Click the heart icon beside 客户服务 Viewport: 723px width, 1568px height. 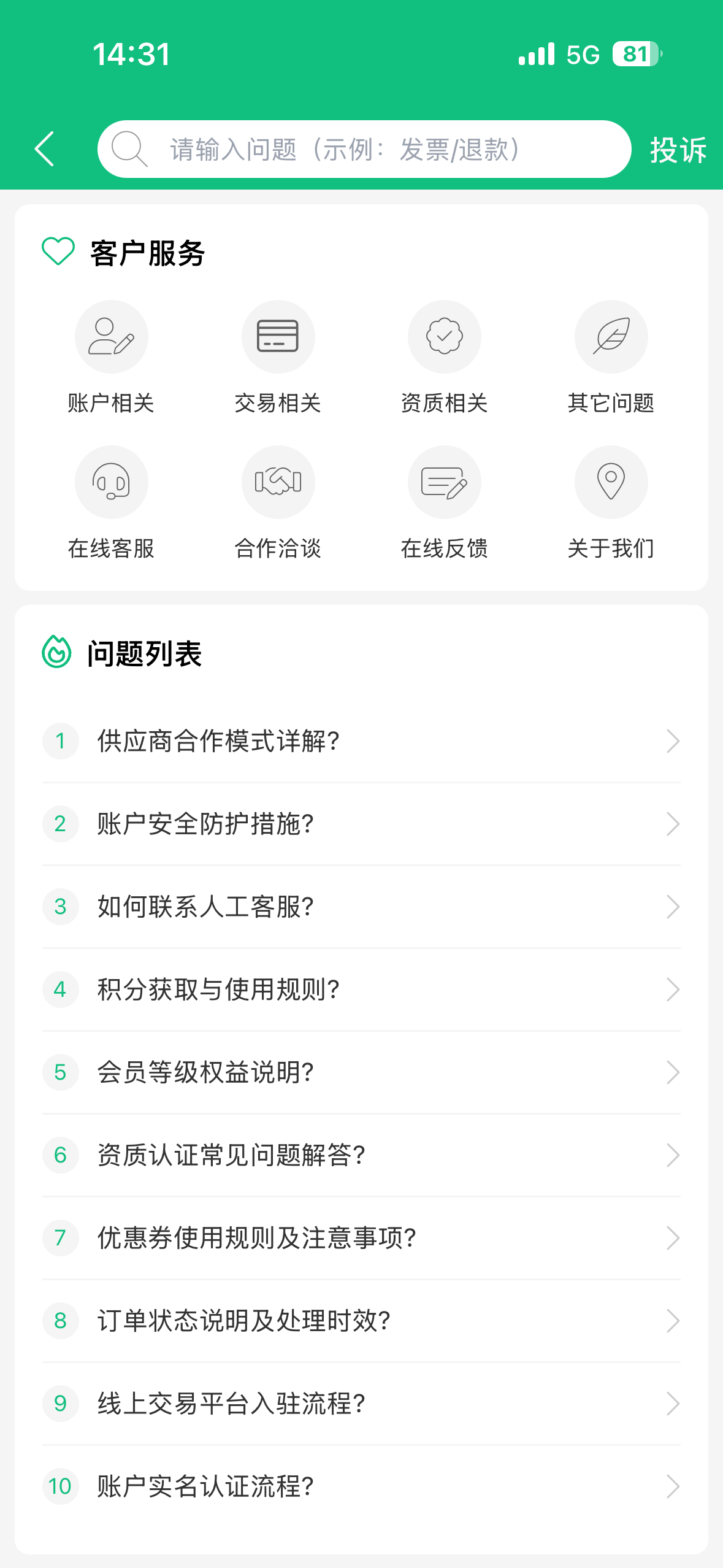coord(58,252)
